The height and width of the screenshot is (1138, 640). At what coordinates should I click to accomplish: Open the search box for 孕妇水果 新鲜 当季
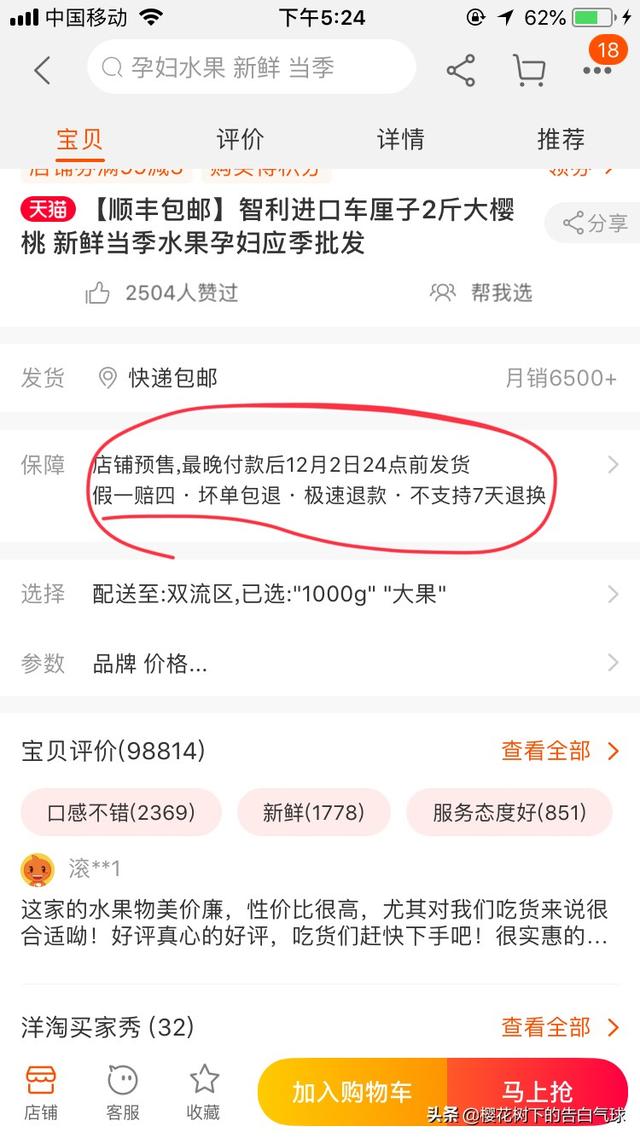click(x=250, y=69)
